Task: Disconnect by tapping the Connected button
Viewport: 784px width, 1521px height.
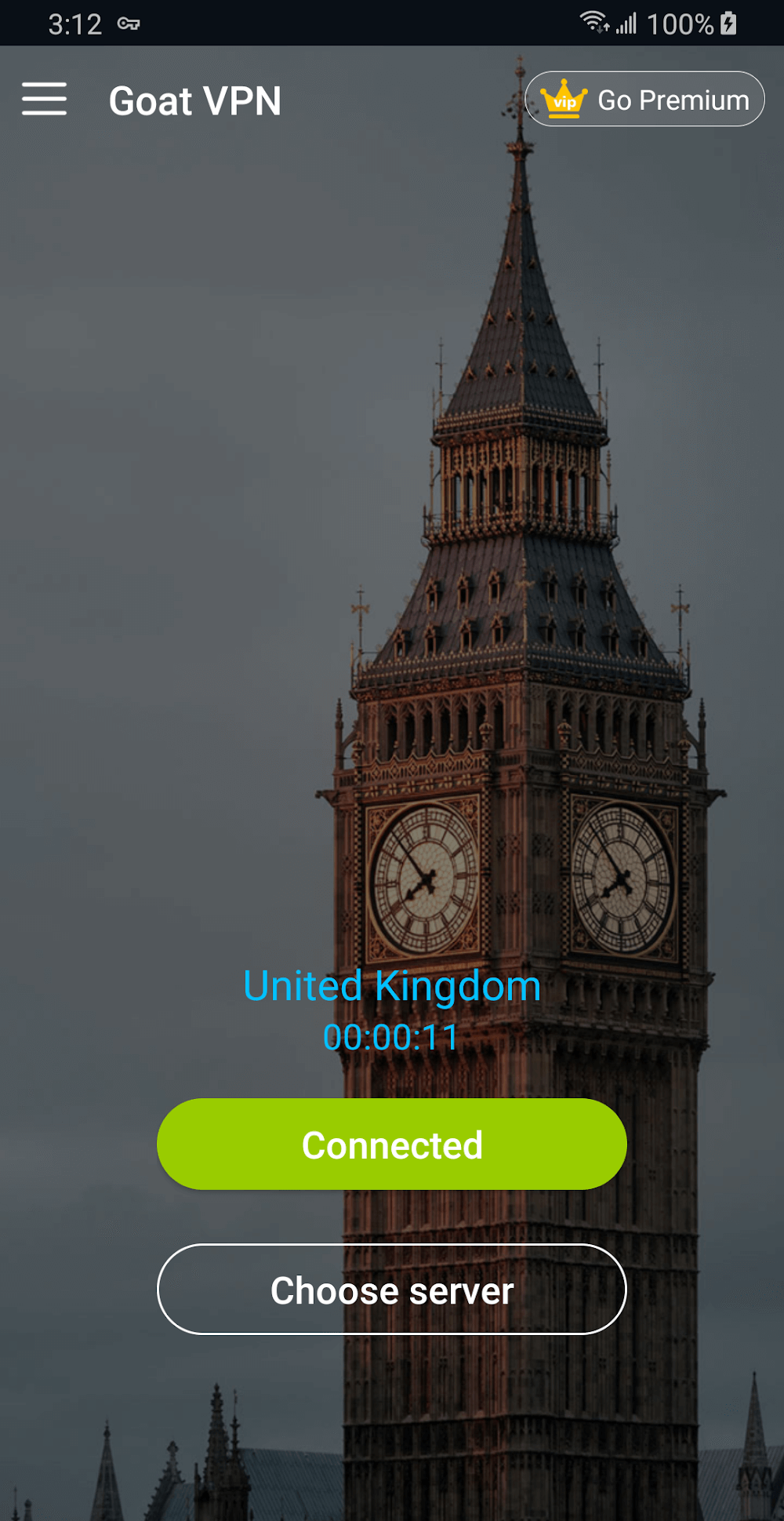Action: pos(391,1144)
